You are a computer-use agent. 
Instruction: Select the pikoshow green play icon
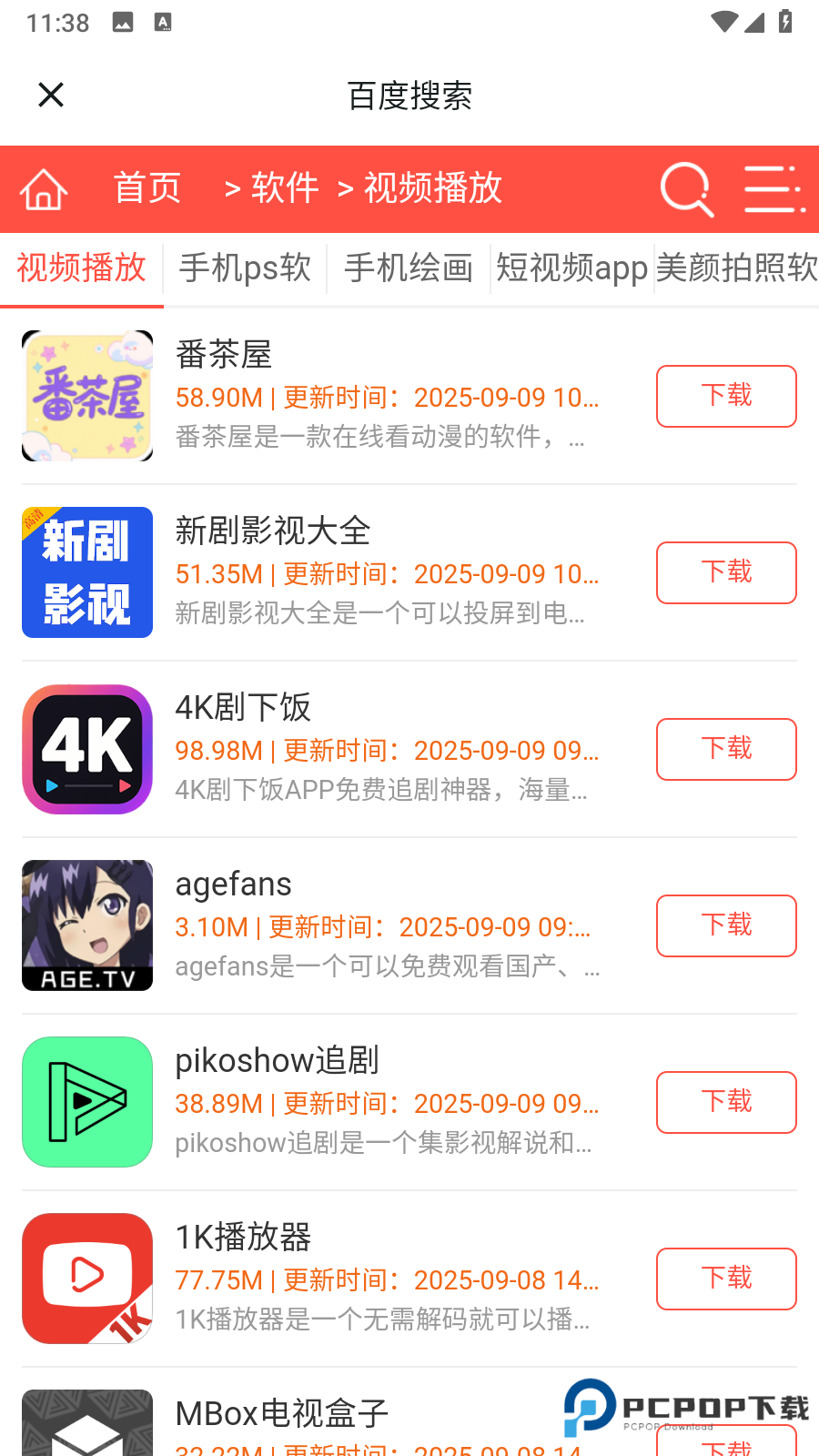[x=87, y=1102]
